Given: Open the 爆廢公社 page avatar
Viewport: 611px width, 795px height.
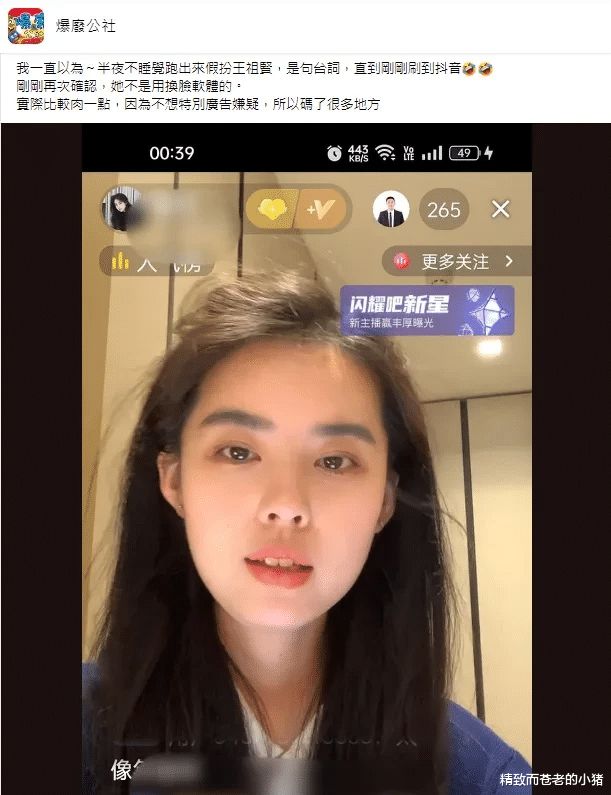Looking at the screenshot, I should 26,26.
